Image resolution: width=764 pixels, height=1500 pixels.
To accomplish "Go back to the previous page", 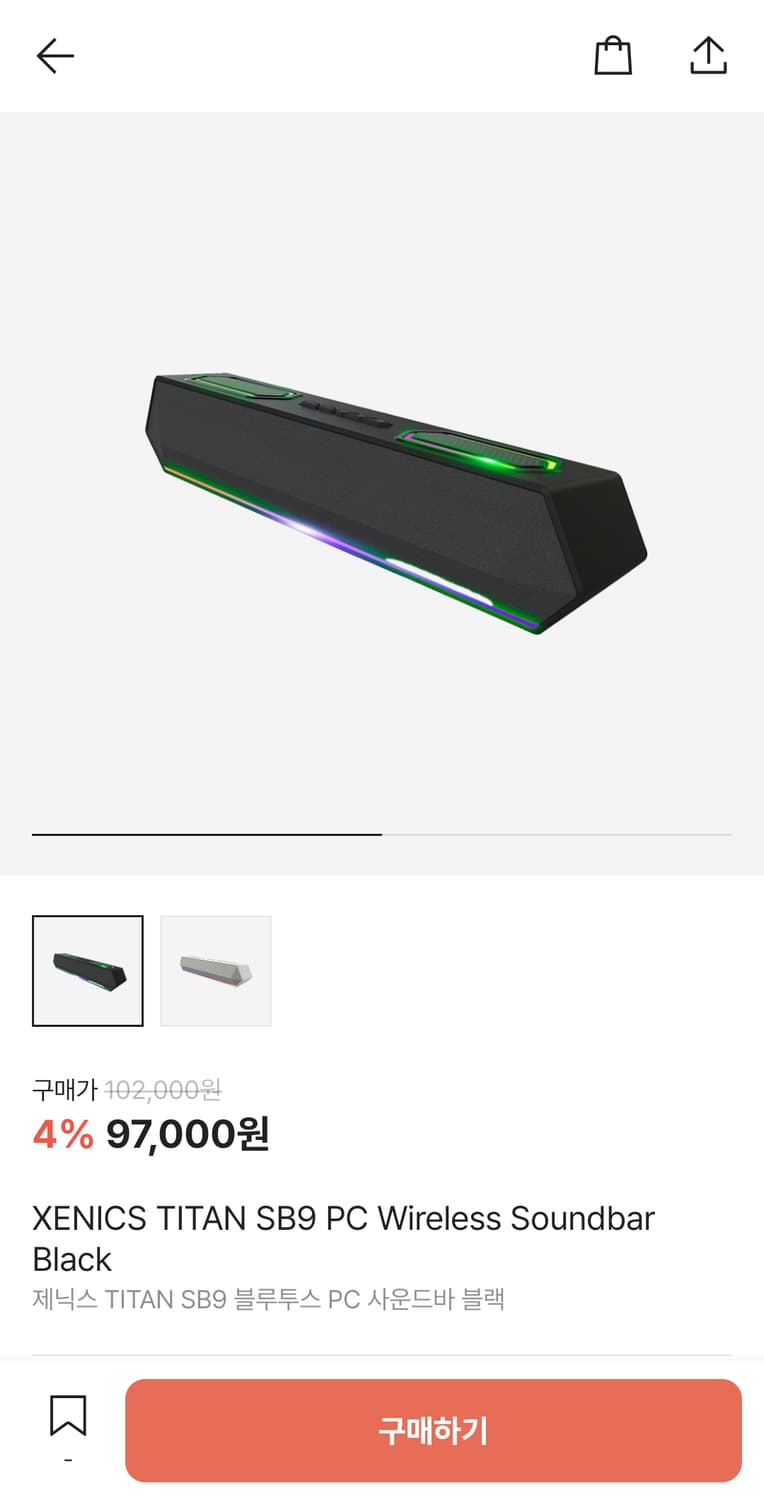I will tap(55, 56).
